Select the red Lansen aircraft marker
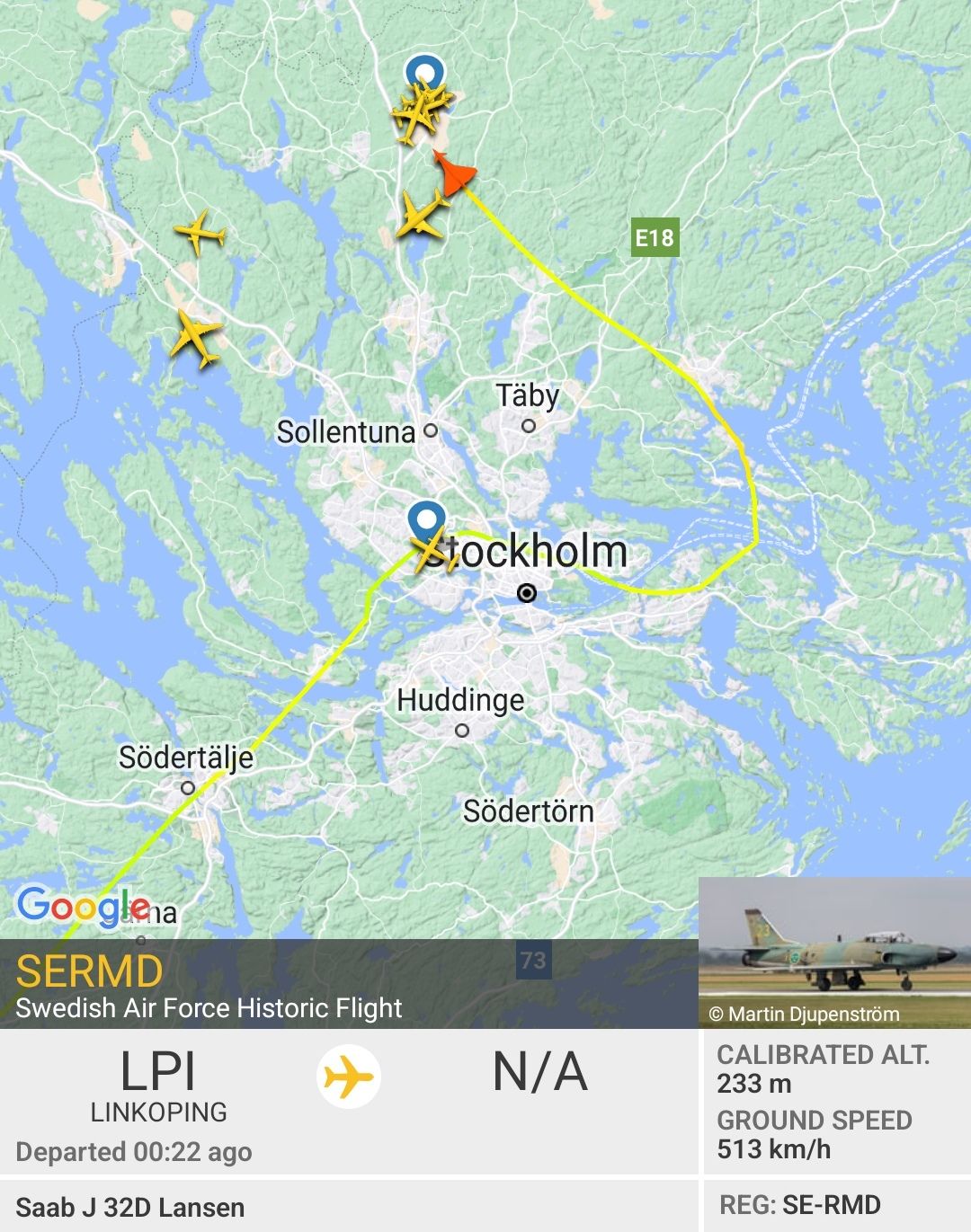This screenshot has height=1232, width=971. pos(456,174)
